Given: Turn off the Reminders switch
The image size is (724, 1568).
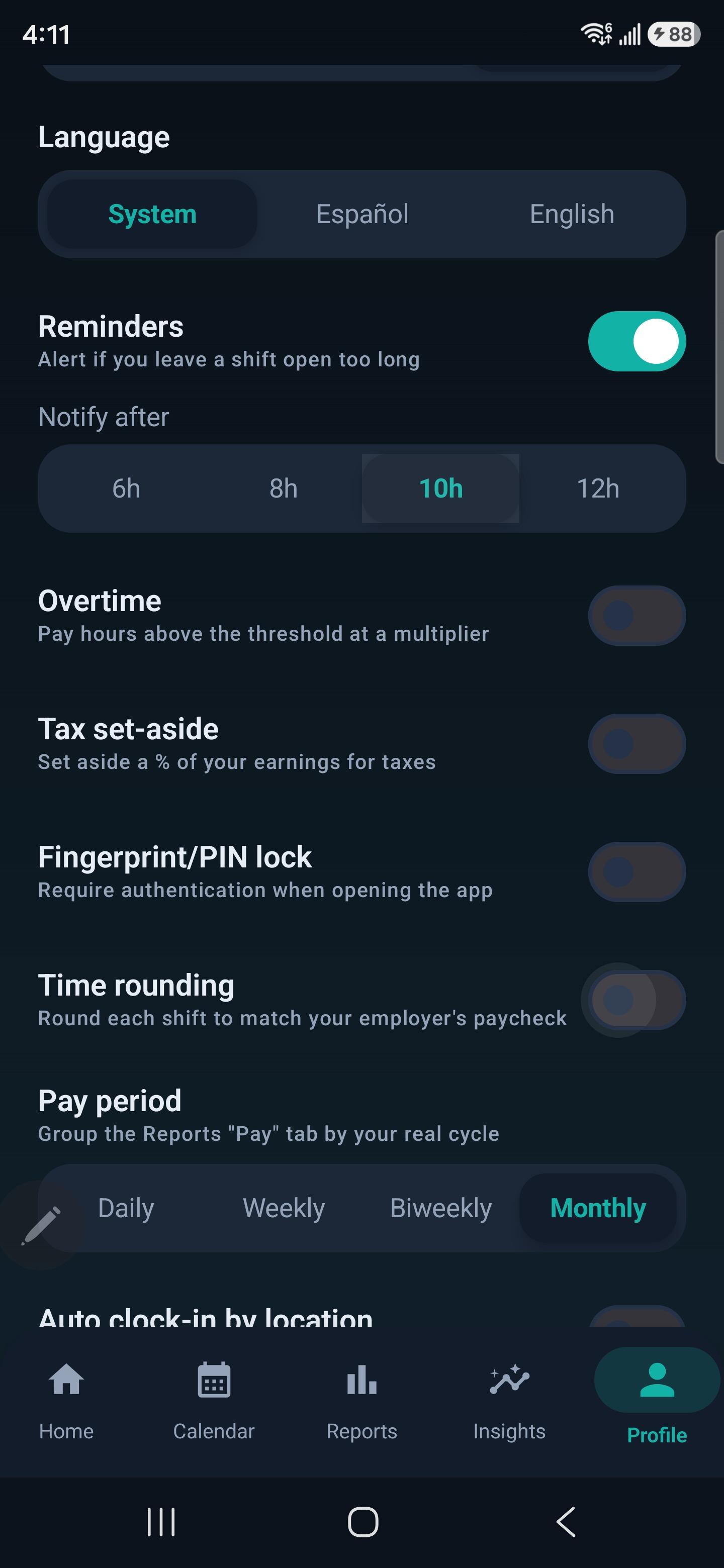Looking at the screenshot, I should [637, 341].
